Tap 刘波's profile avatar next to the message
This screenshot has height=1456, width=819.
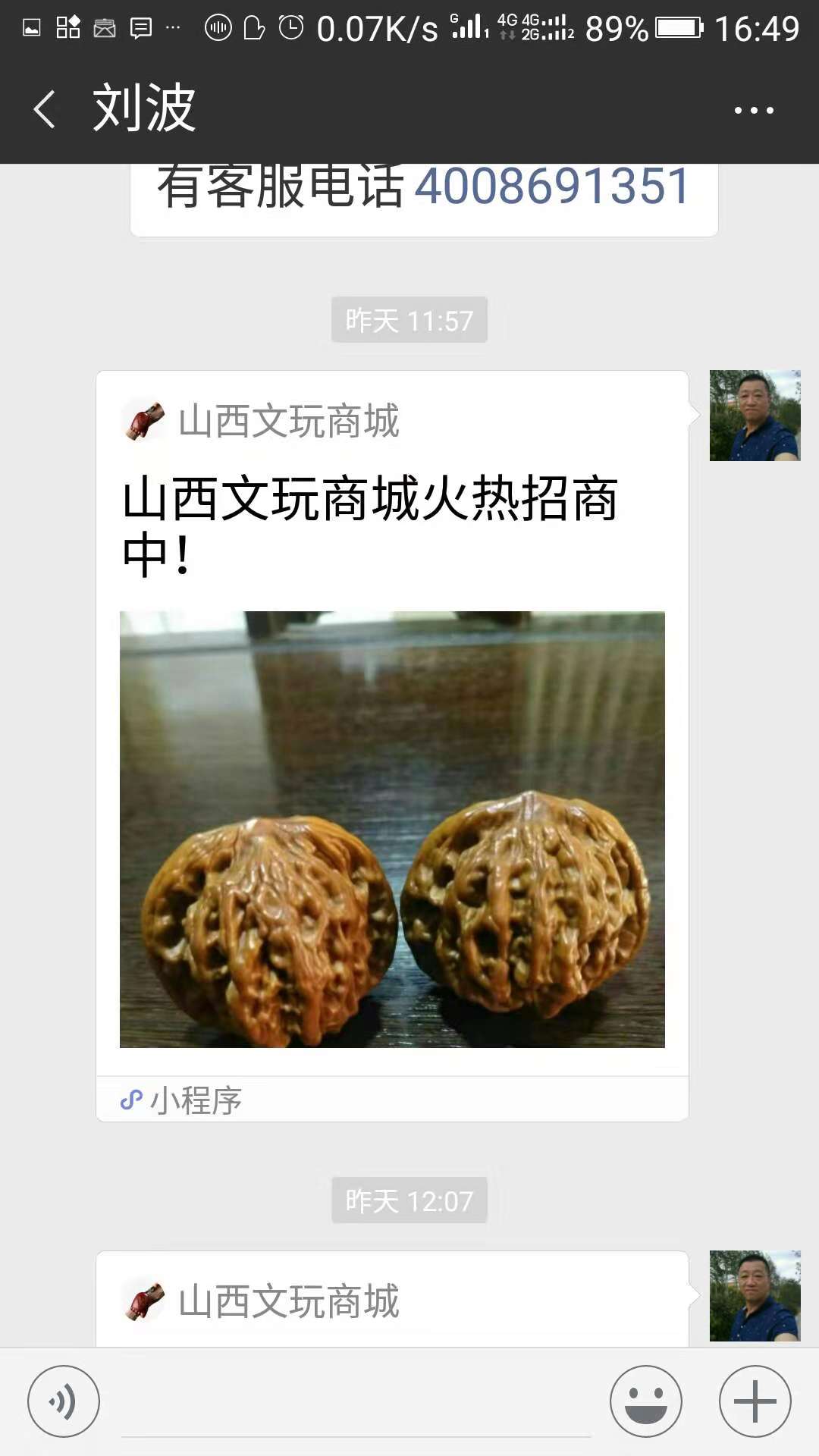click(754, 415)
